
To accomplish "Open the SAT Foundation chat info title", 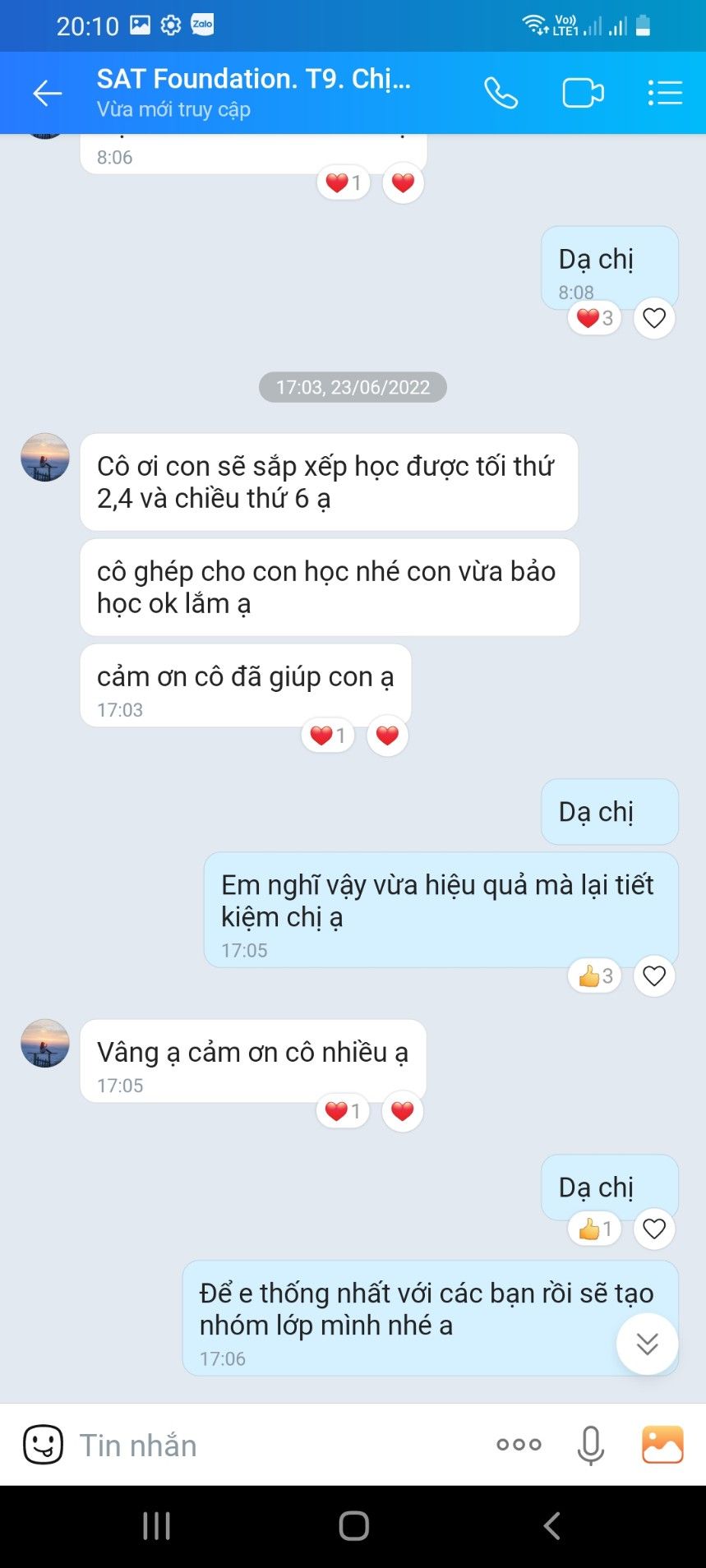I will pyautogui.click(x=253, y=80).
